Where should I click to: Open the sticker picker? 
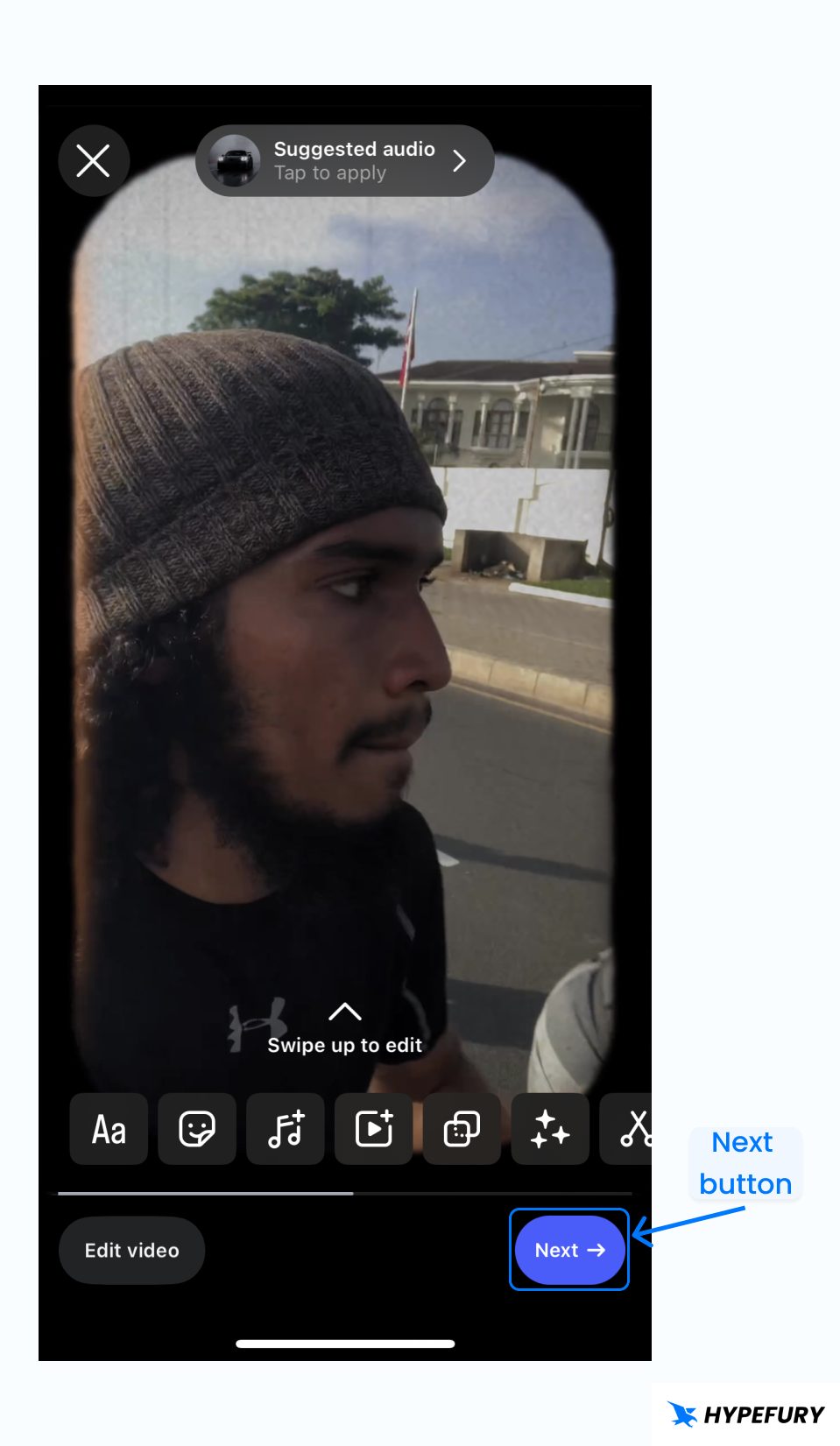197,1129
